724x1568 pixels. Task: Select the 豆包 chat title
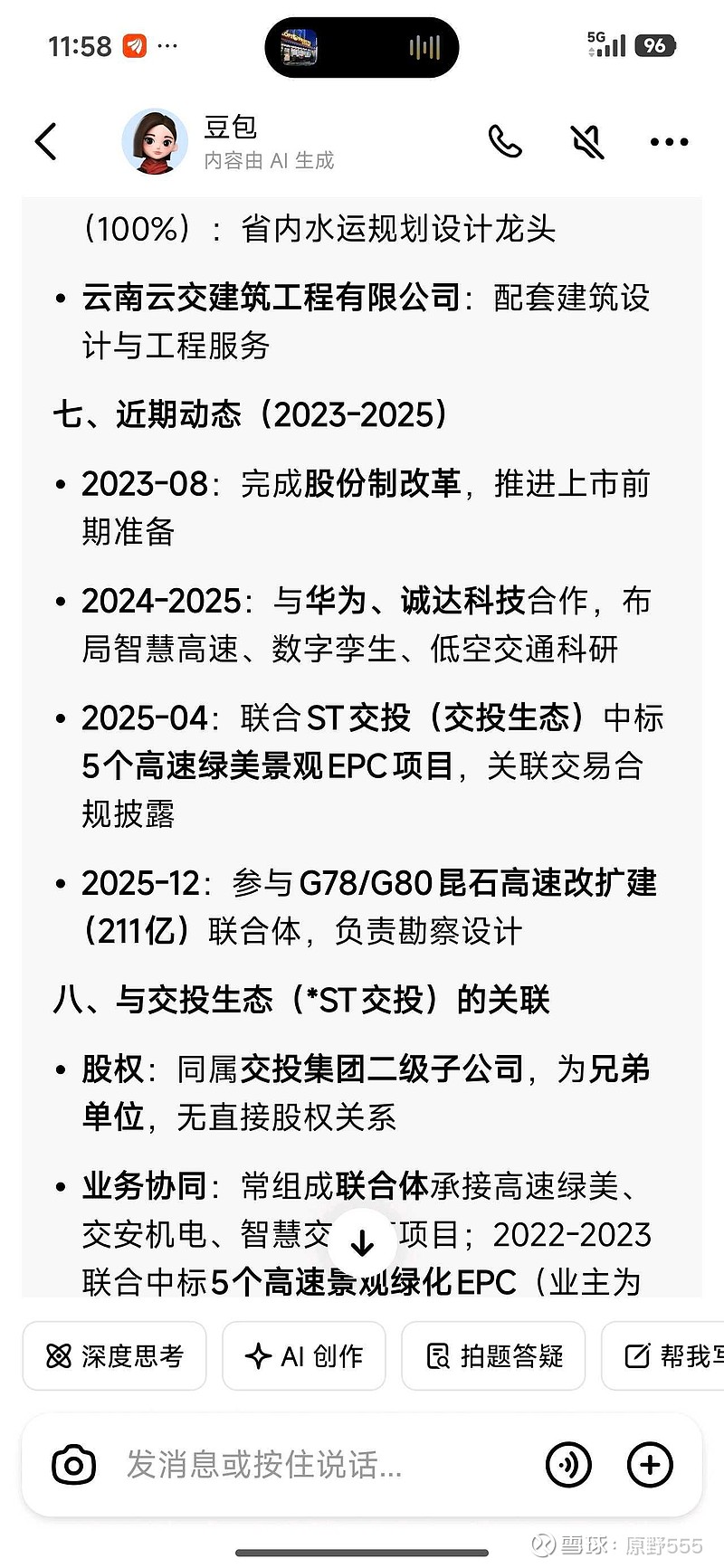pyautogui.click(x=228, y=128)
